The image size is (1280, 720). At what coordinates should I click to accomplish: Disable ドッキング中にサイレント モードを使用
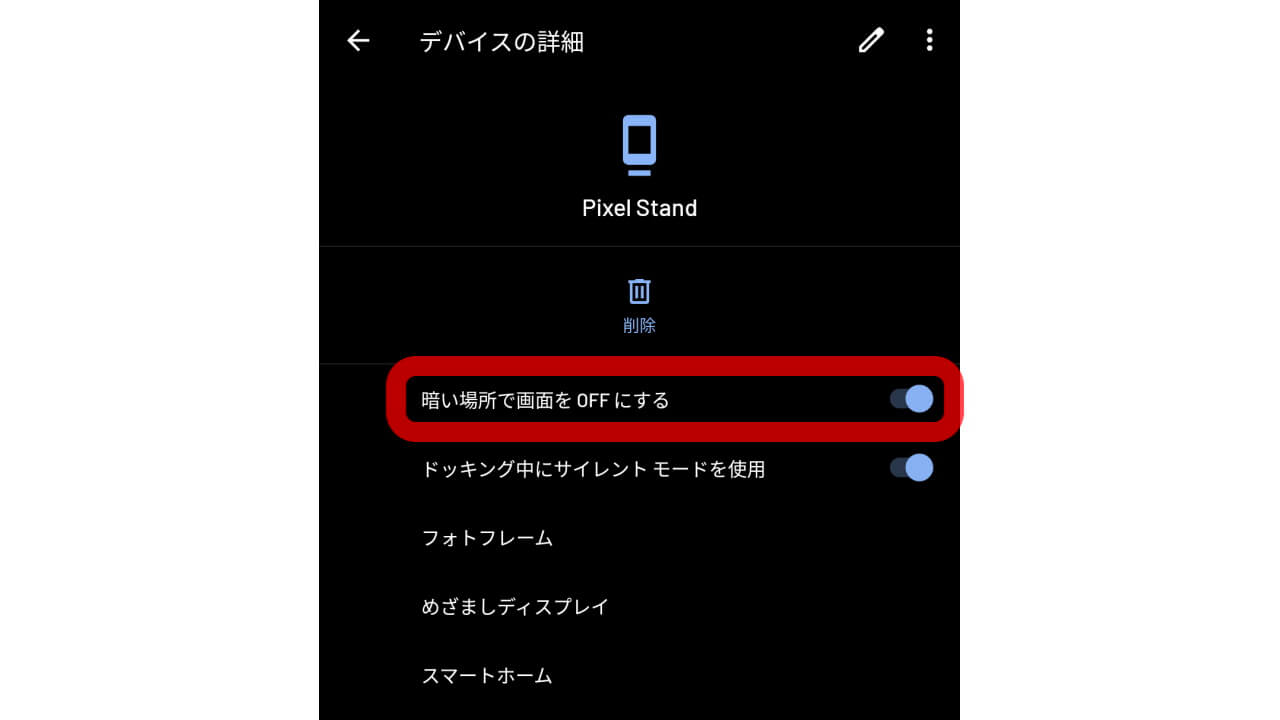911,468
